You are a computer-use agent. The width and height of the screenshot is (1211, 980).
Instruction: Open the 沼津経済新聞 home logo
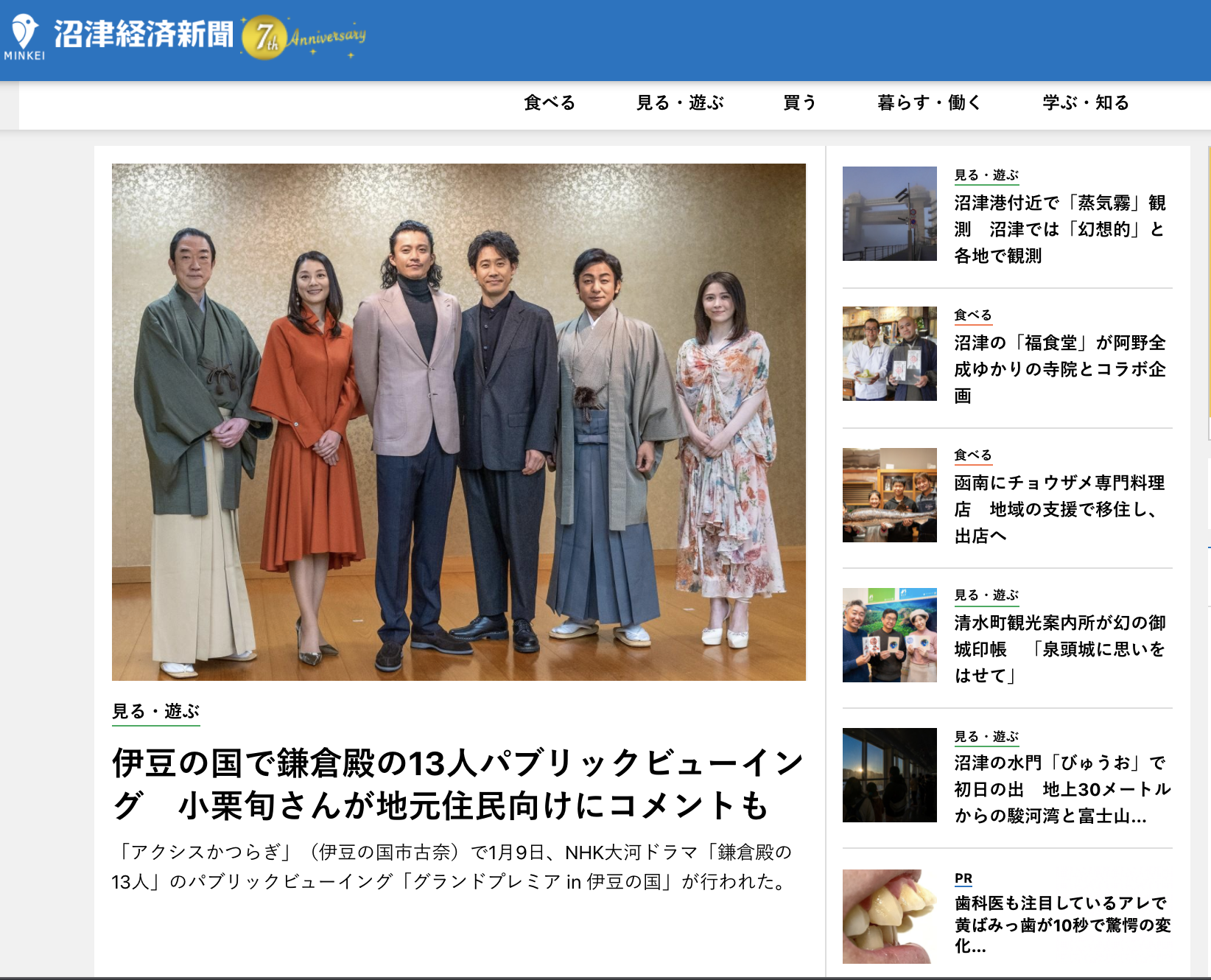[x=143, y=35]
